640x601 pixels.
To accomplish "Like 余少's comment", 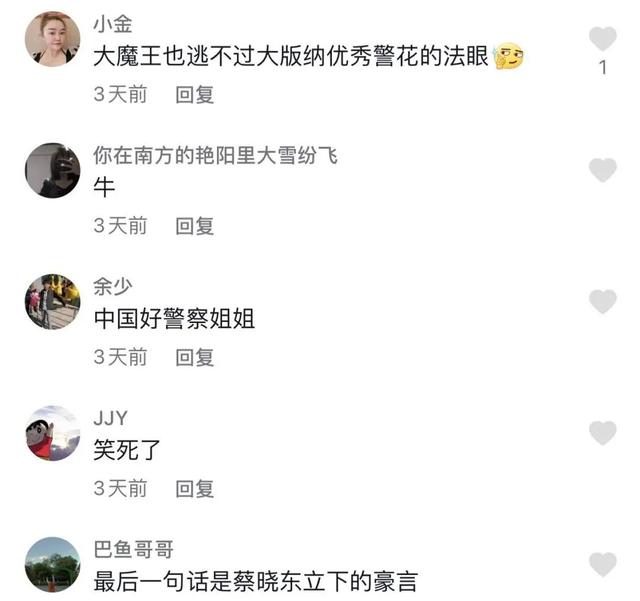I will 602,301.
